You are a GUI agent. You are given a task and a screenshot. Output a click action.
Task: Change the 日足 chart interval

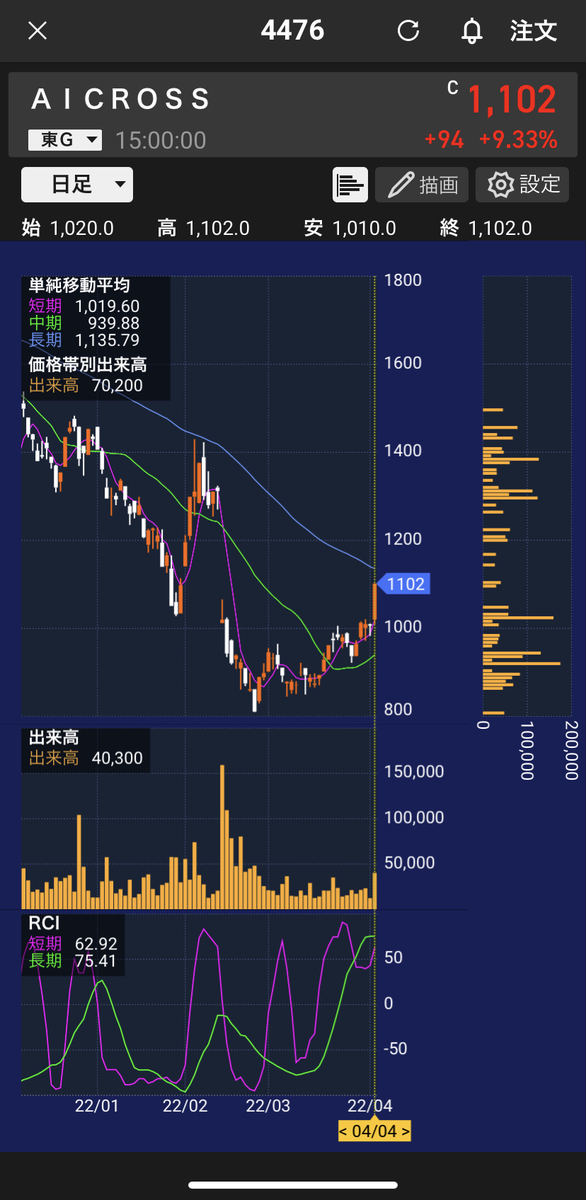[77, 184]
